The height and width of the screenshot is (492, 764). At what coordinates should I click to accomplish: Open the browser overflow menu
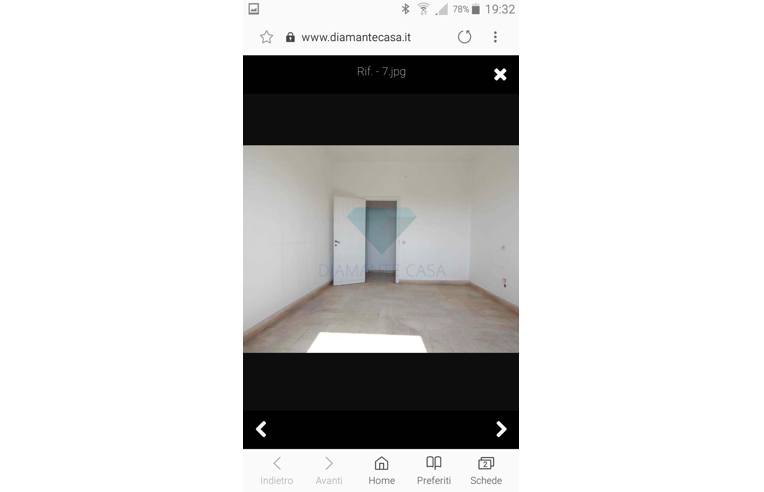[495, 37]
